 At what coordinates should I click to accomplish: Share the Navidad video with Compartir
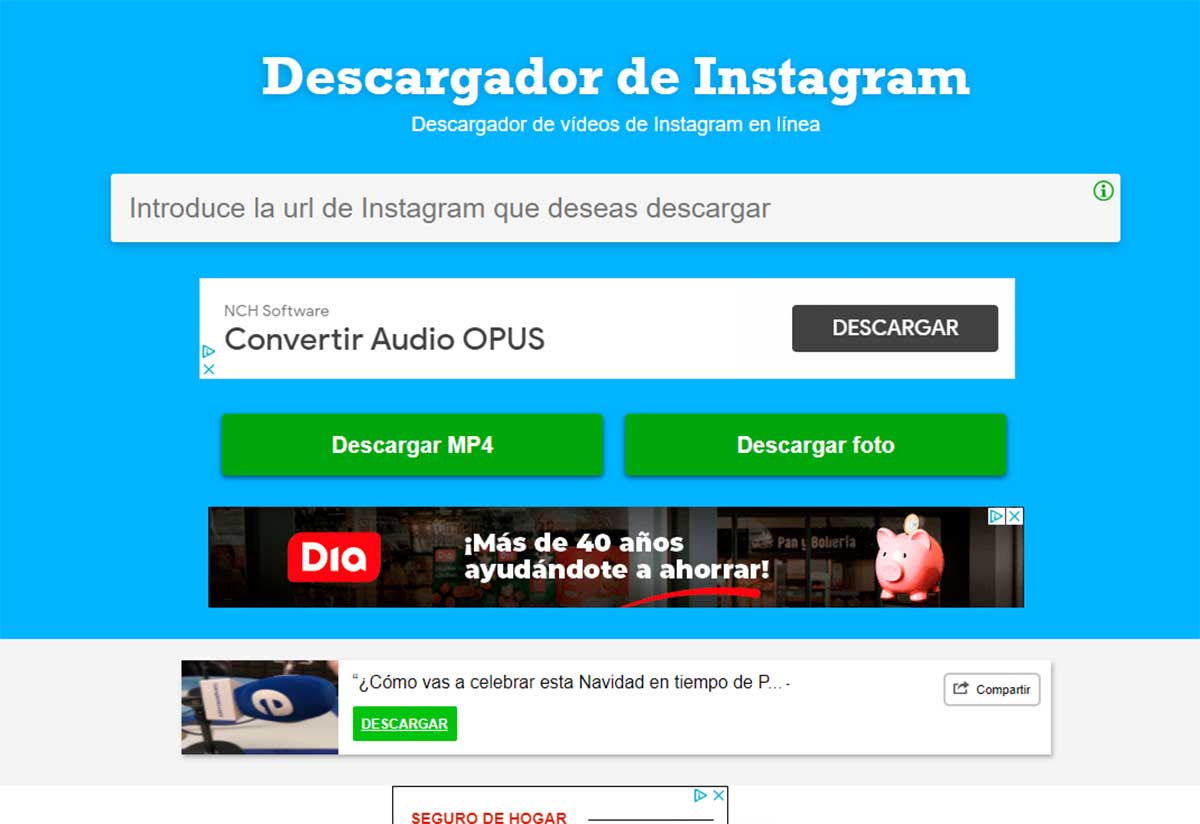tap(991, 689)
